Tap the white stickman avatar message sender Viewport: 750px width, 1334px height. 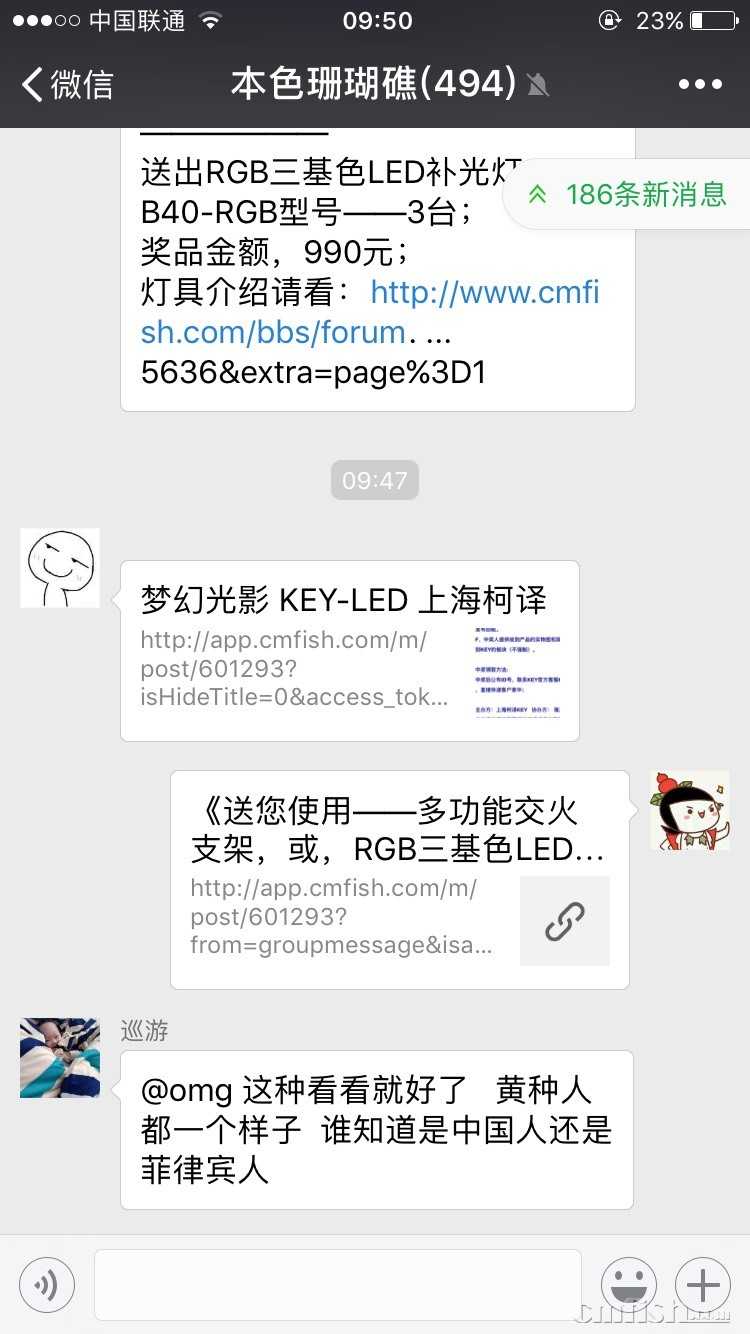tap(58, 567)
